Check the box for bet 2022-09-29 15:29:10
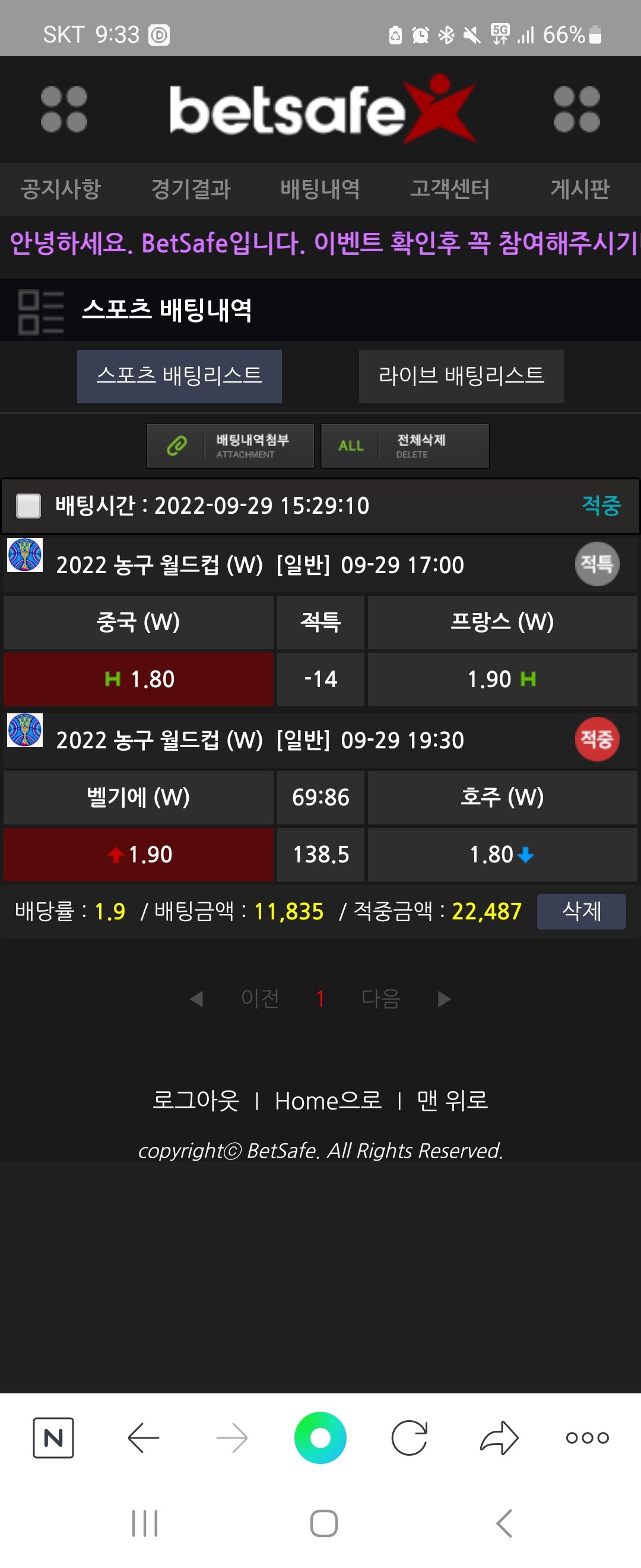 [28, 506]
